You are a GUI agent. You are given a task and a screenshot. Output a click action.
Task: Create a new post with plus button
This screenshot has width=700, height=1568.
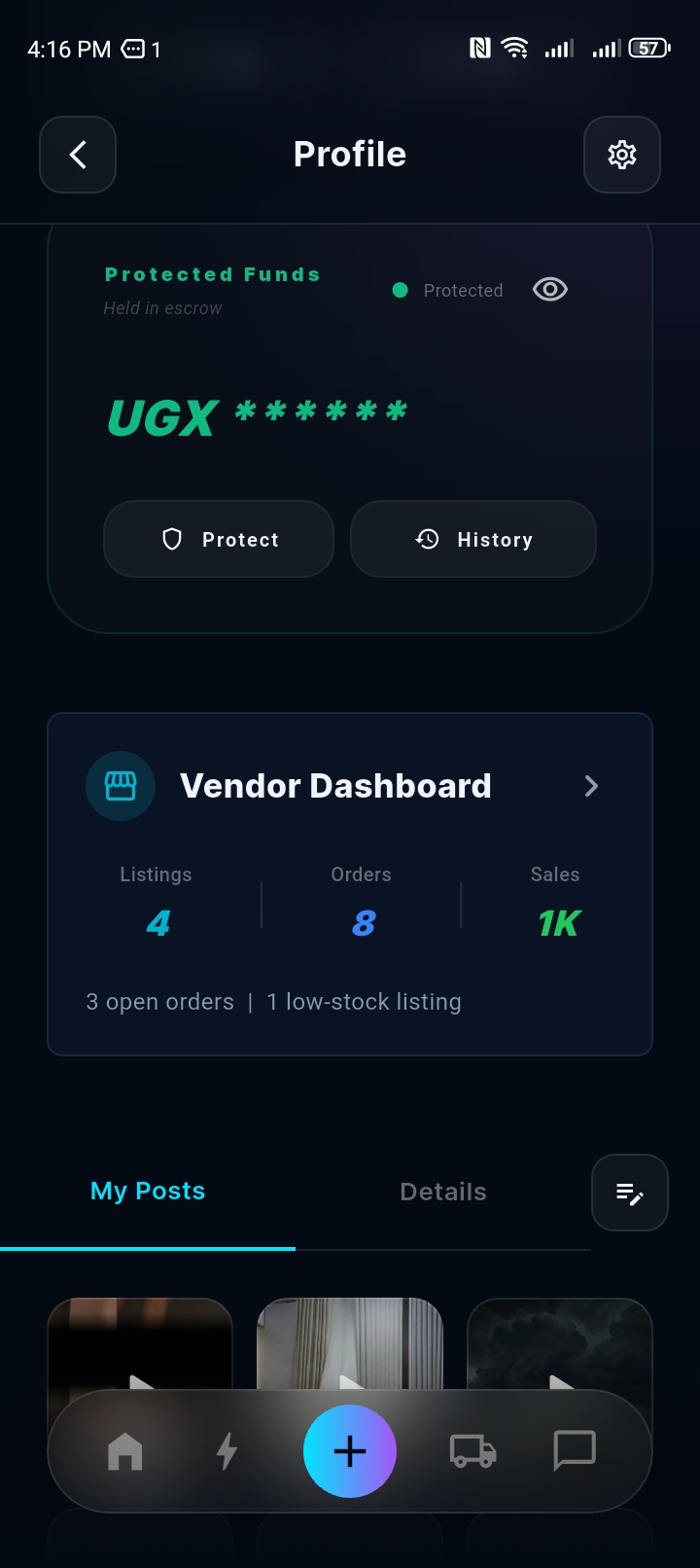click(350, 1451)
